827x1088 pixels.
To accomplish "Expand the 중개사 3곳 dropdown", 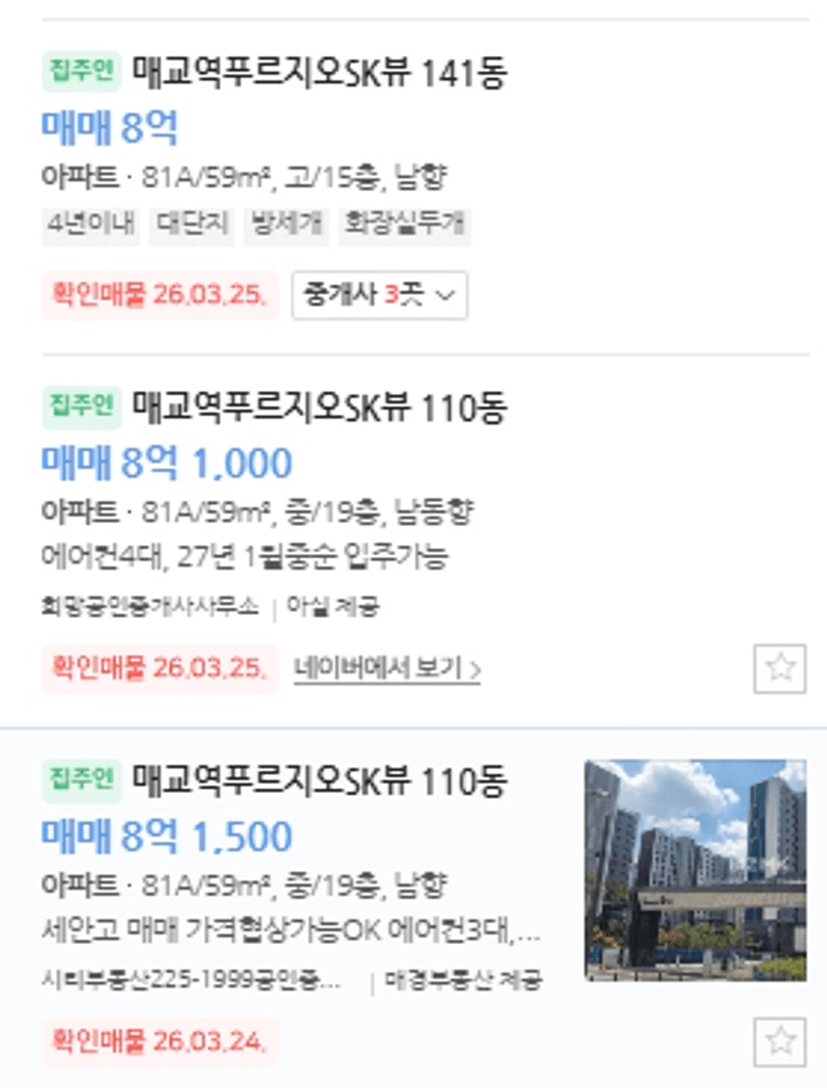I will point(379,295).
